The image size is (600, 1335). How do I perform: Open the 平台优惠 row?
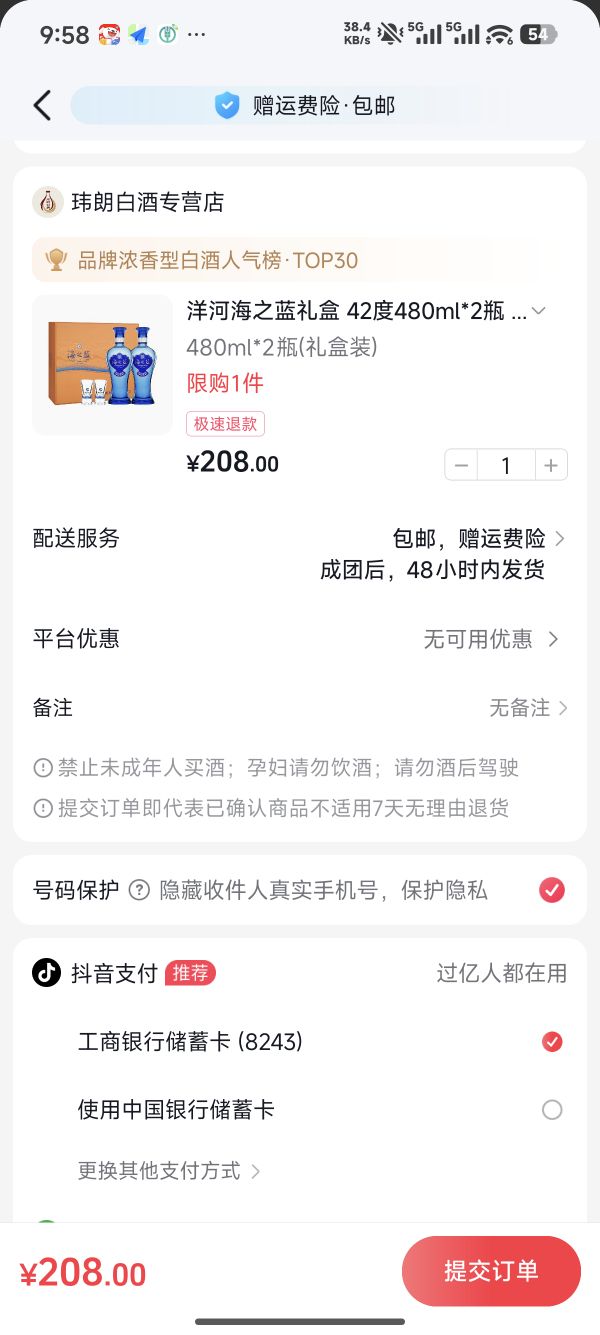300,639
